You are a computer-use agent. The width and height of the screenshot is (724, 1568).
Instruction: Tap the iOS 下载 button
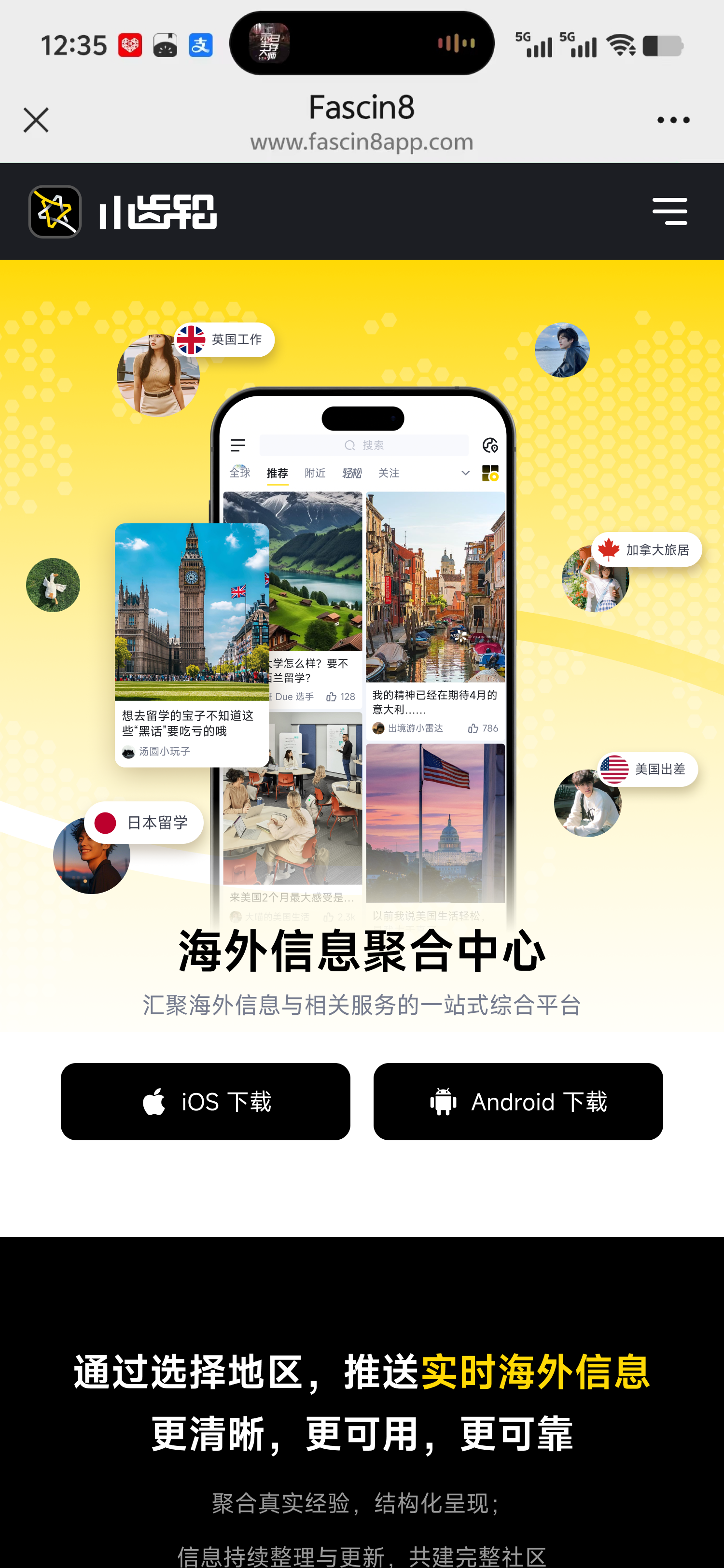(x=206, y=1101)
